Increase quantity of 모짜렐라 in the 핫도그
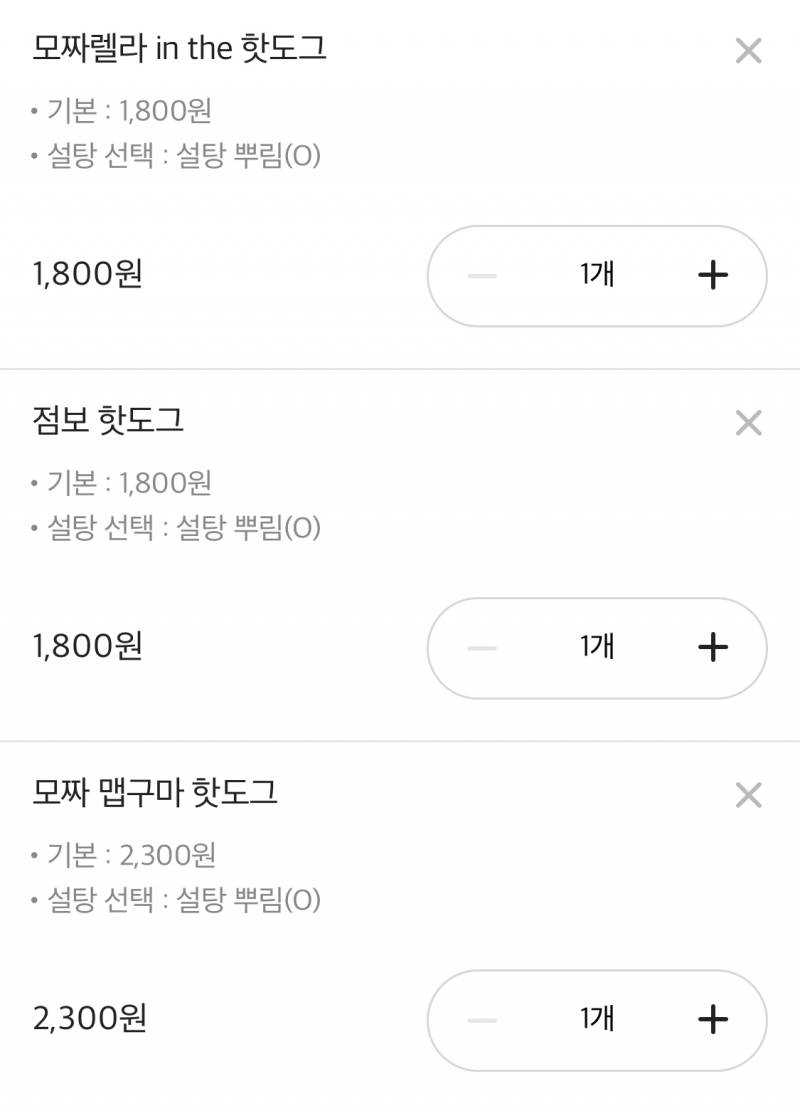The height and width of the screenshot is (1111, 800). pos(712,275)
